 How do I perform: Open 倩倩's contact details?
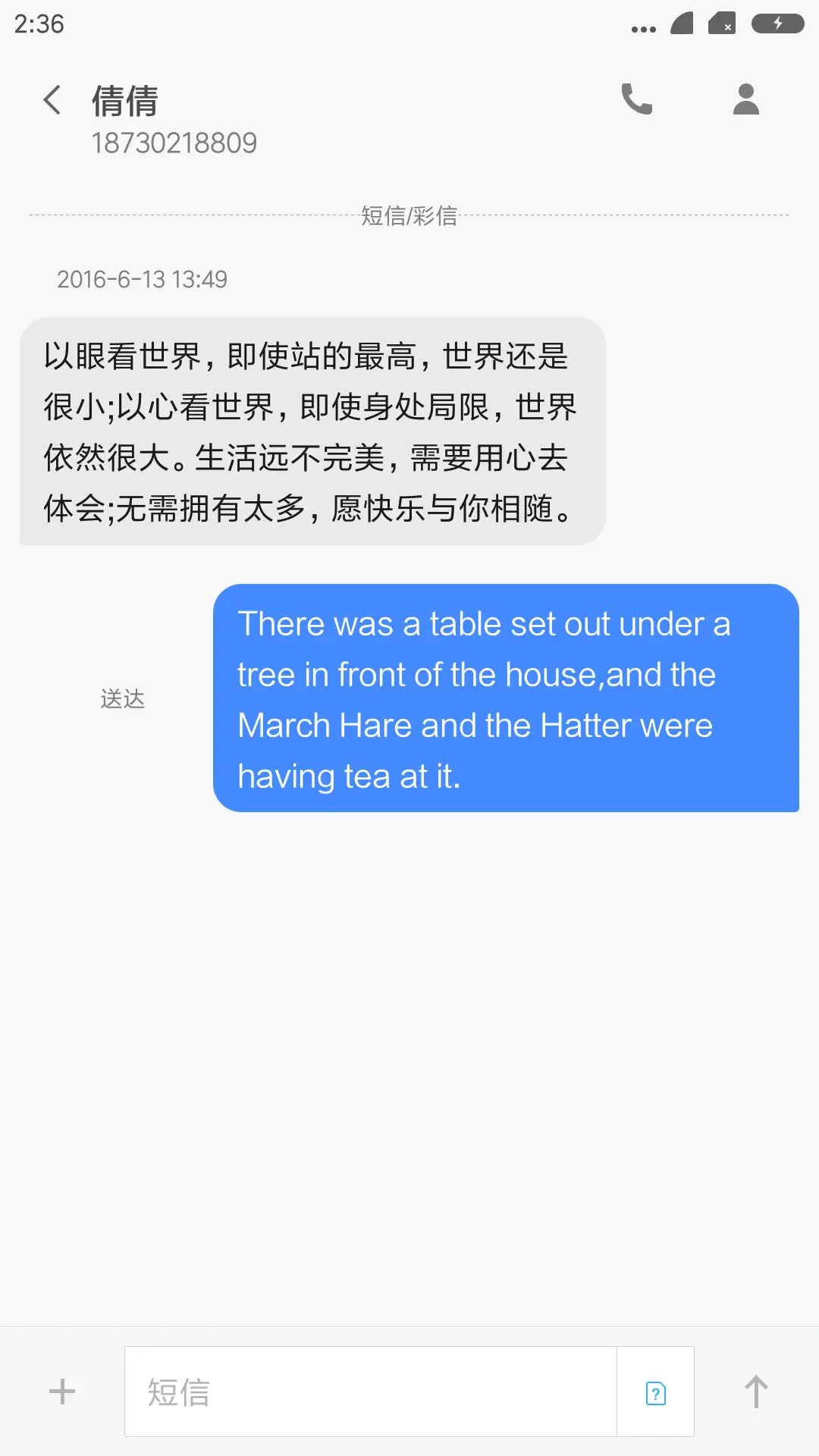click(745, 99)
